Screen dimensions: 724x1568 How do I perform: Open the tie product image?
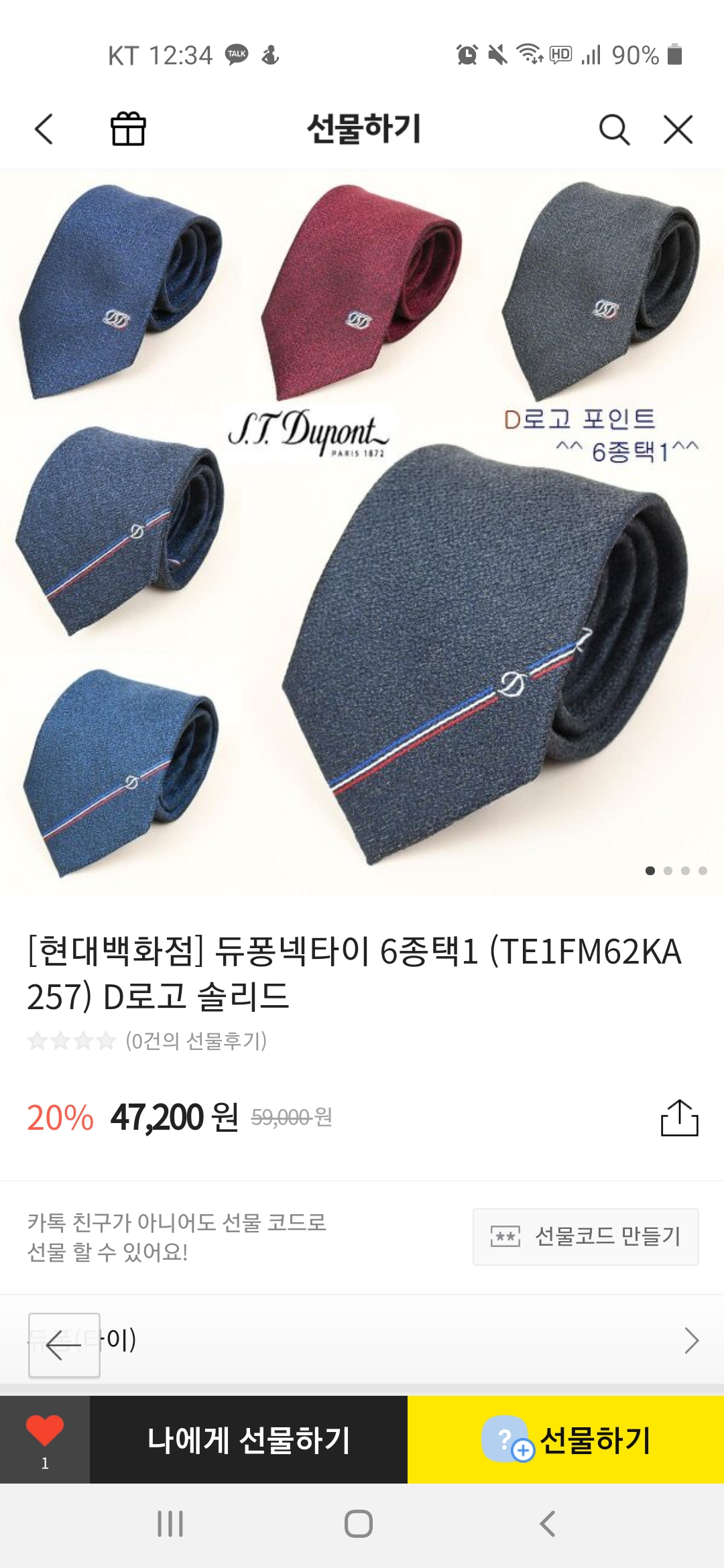tap(362, 533)
